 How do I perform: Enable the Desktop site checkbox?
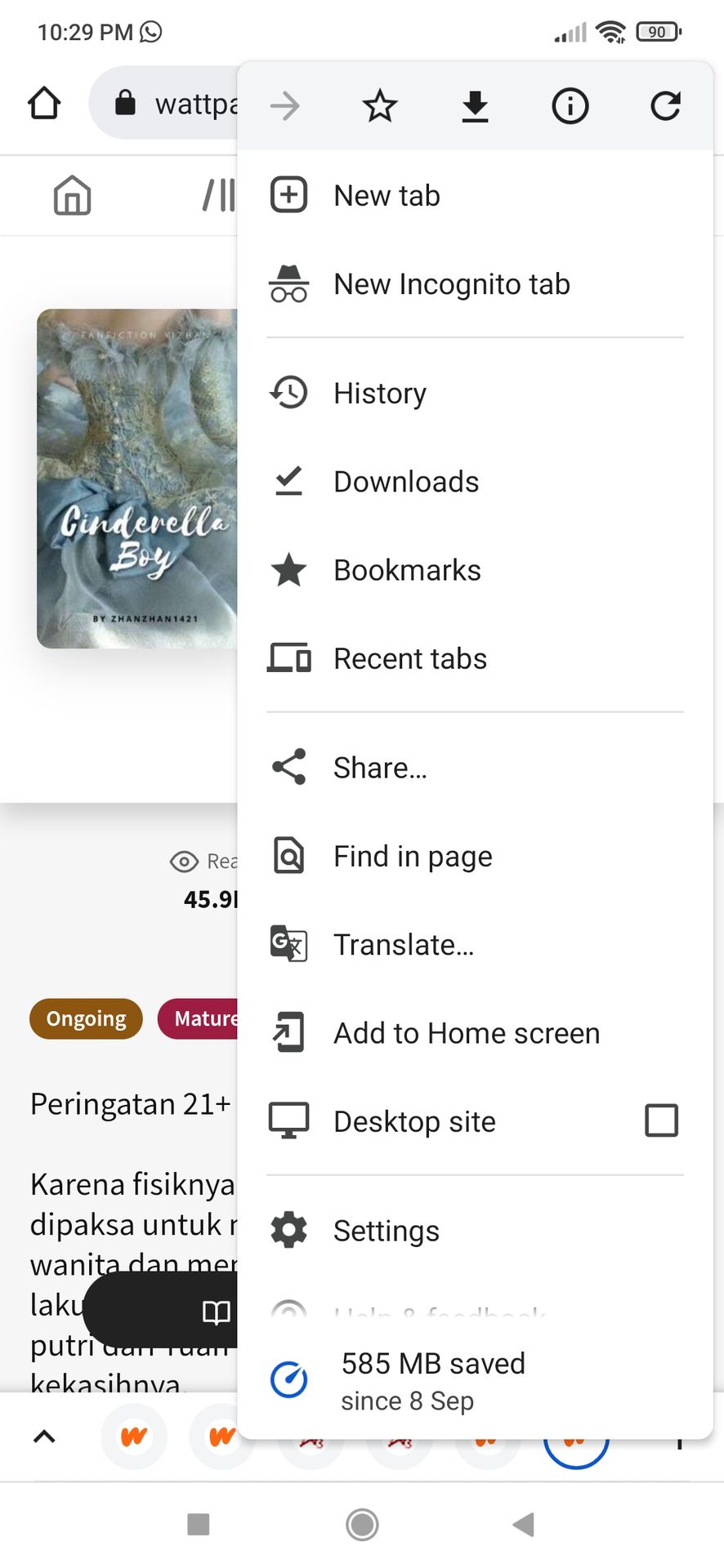click(661, 1120)
